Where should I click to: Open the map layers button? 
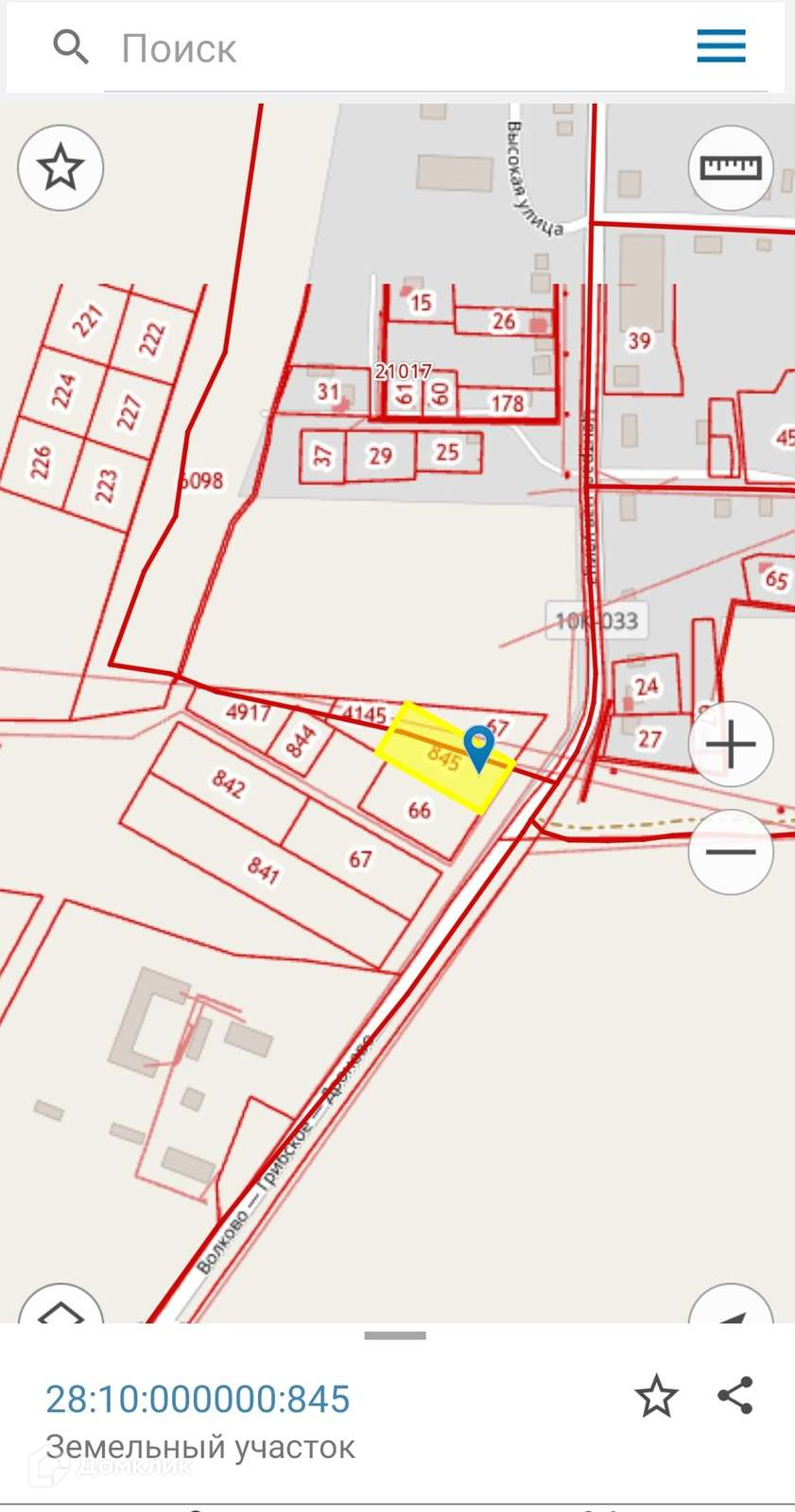click(x=60, y=1309)
